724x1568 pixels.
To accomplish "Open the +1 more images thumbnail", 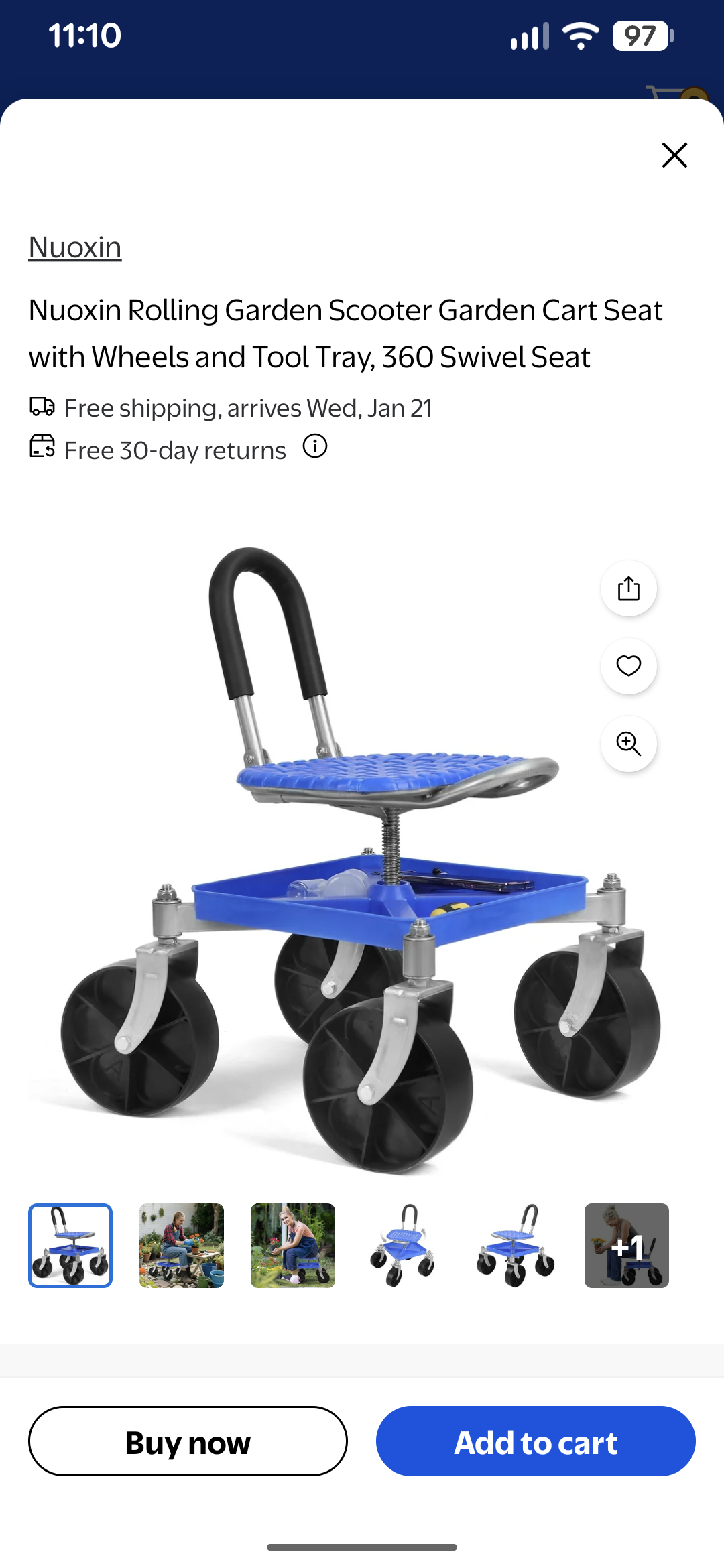I will tap(627, 1246).
